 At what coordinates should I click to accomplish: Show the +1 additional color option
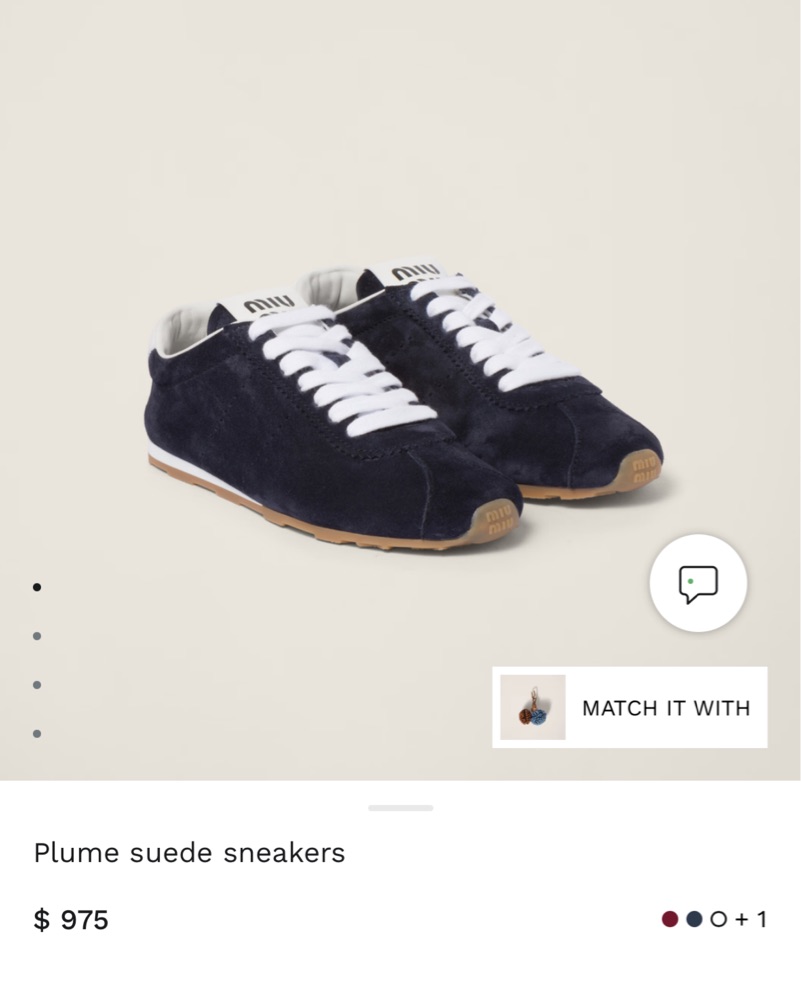click(751, 919)
